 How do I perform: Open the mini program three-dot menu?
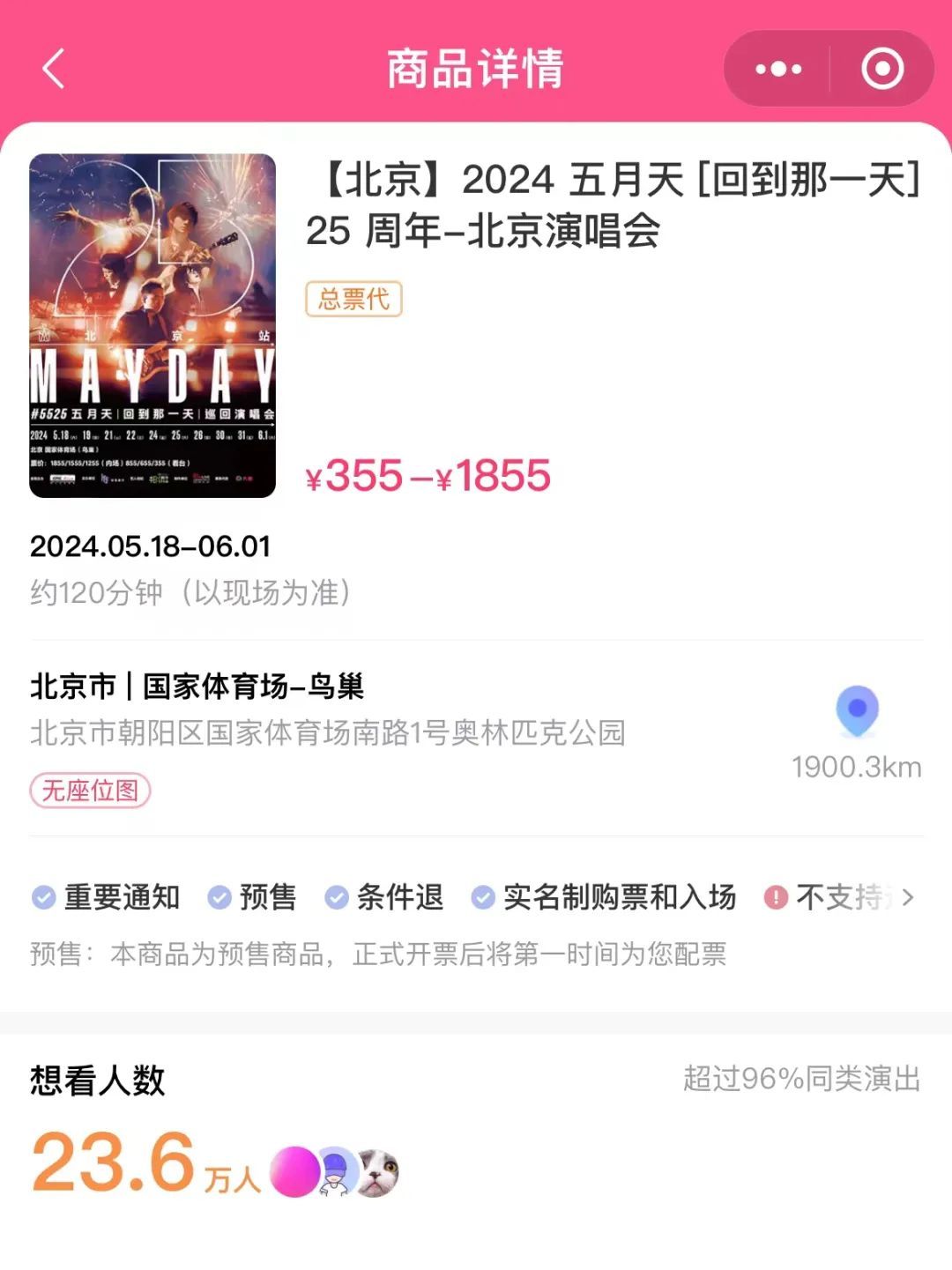tap(778, 69)
